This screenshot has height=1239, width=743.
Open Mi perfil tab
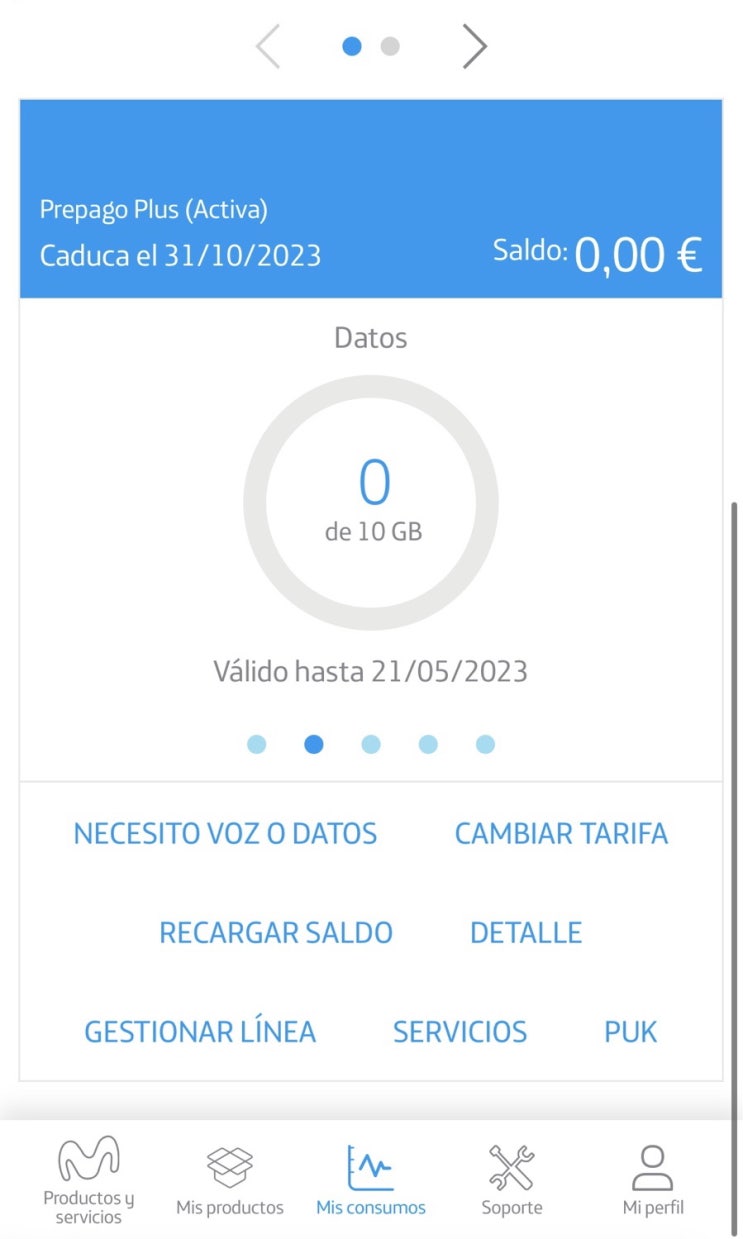(653, 1180)
